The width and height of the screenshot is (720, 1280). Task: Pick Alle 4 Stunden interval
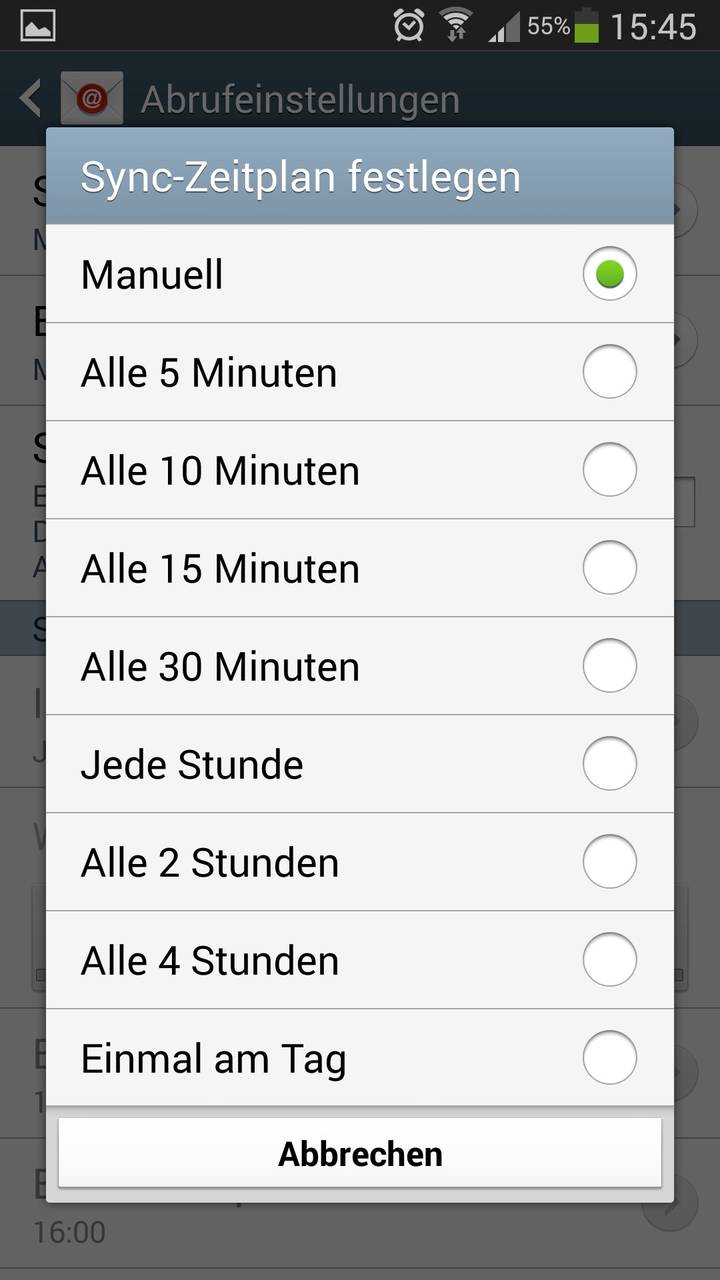click(x=360, y=960)
